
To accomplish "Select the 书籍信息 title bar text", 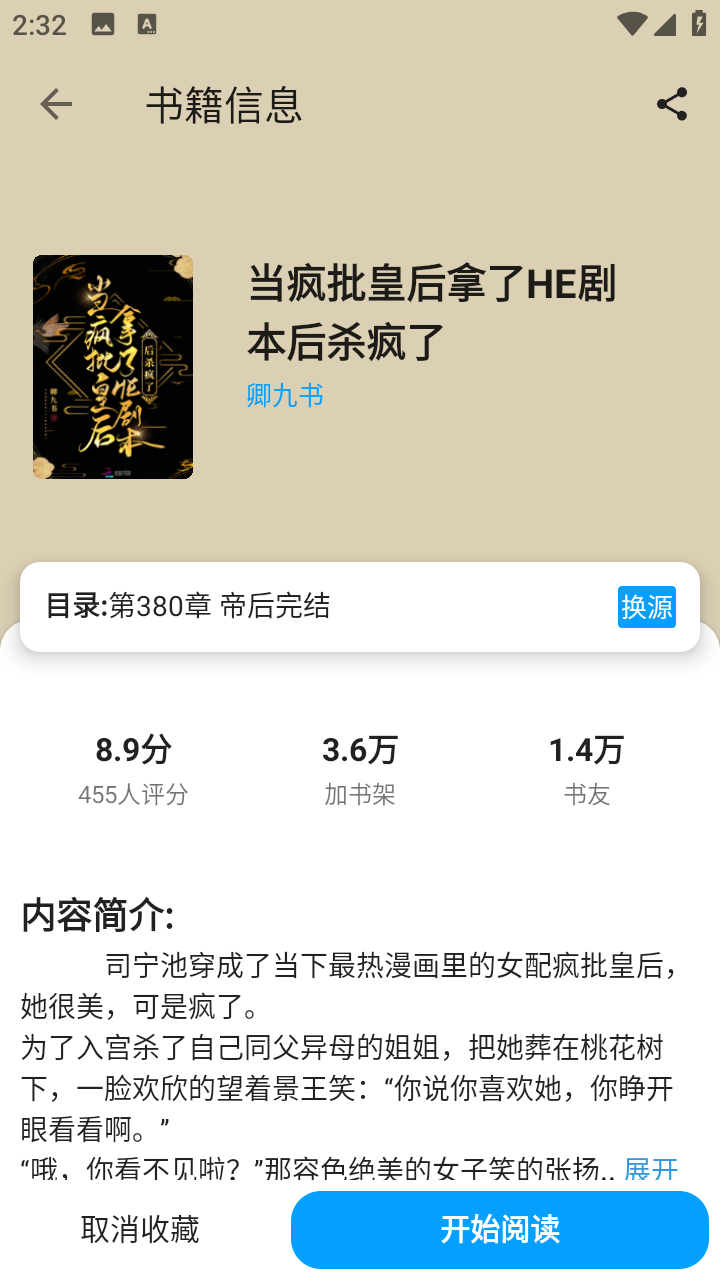I will (223, 105).
